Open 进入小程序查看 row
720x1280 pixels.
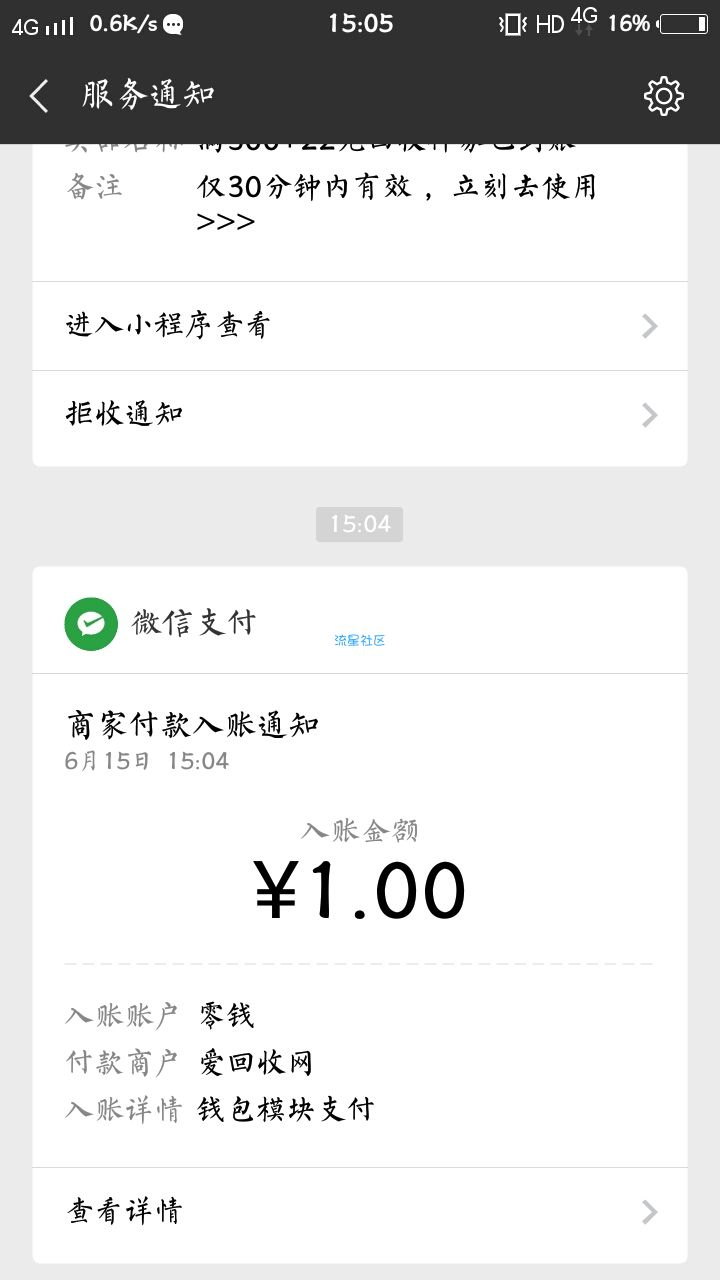360,326
